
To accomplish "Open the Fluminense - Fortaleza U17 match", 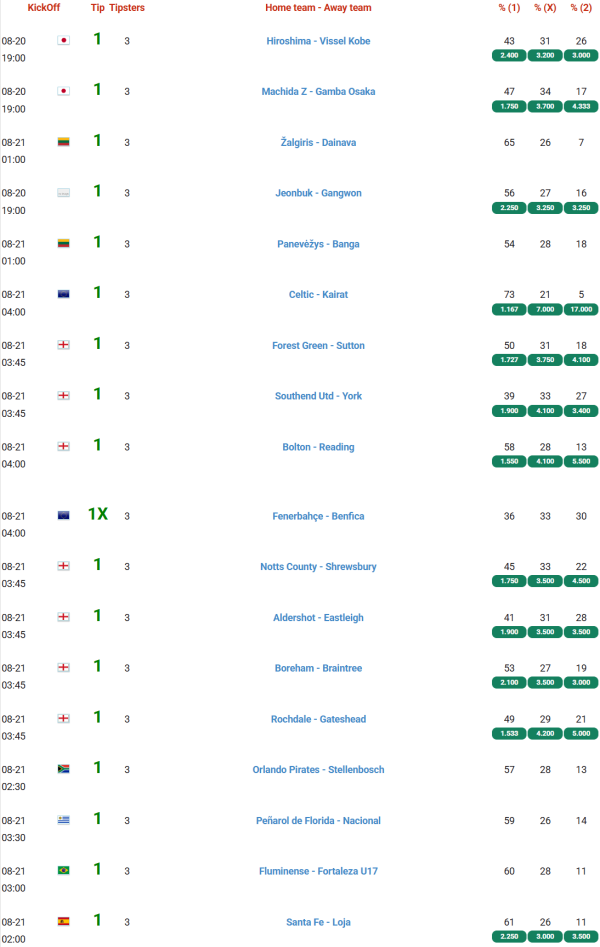I will point(318,871).
